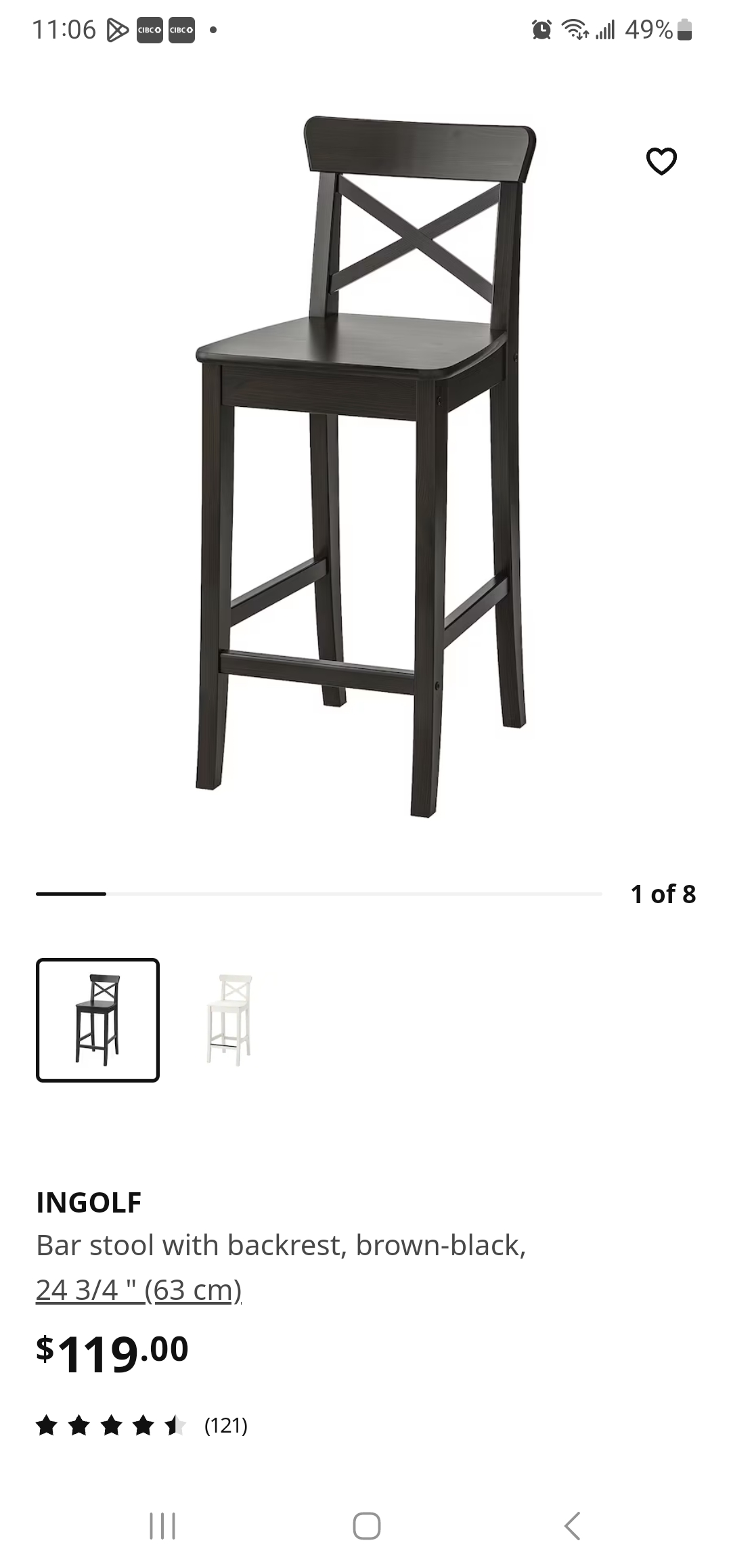Viewport: 731px width, 1568px height.
Task: Go to the home screen
Action: [x=366, y=1526]
